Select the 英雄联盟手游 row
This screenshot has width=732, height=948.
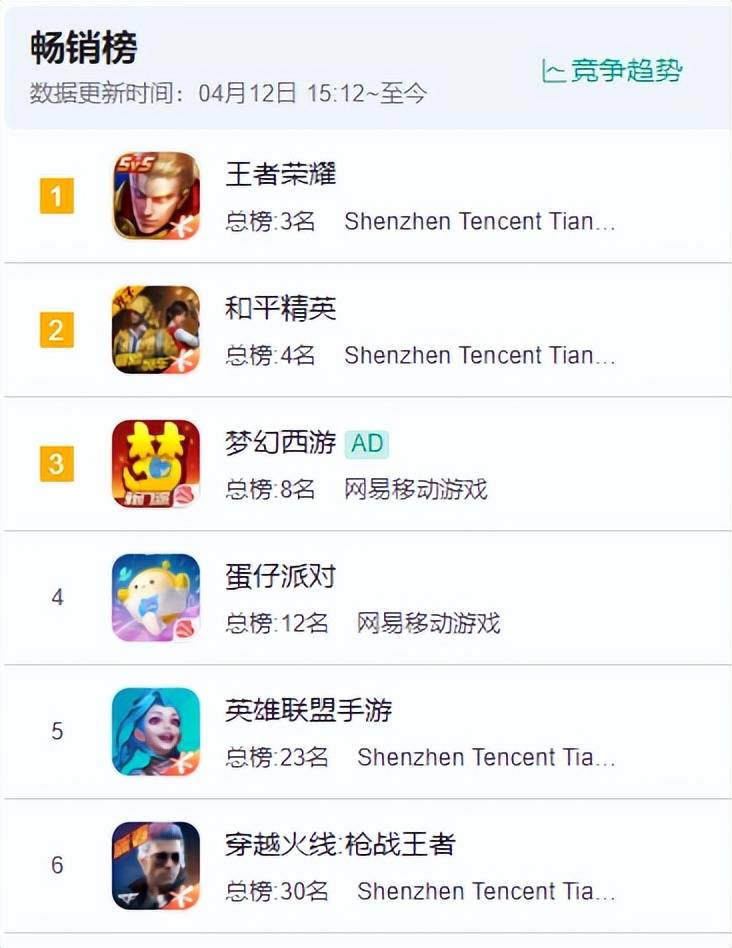[308, 711]
